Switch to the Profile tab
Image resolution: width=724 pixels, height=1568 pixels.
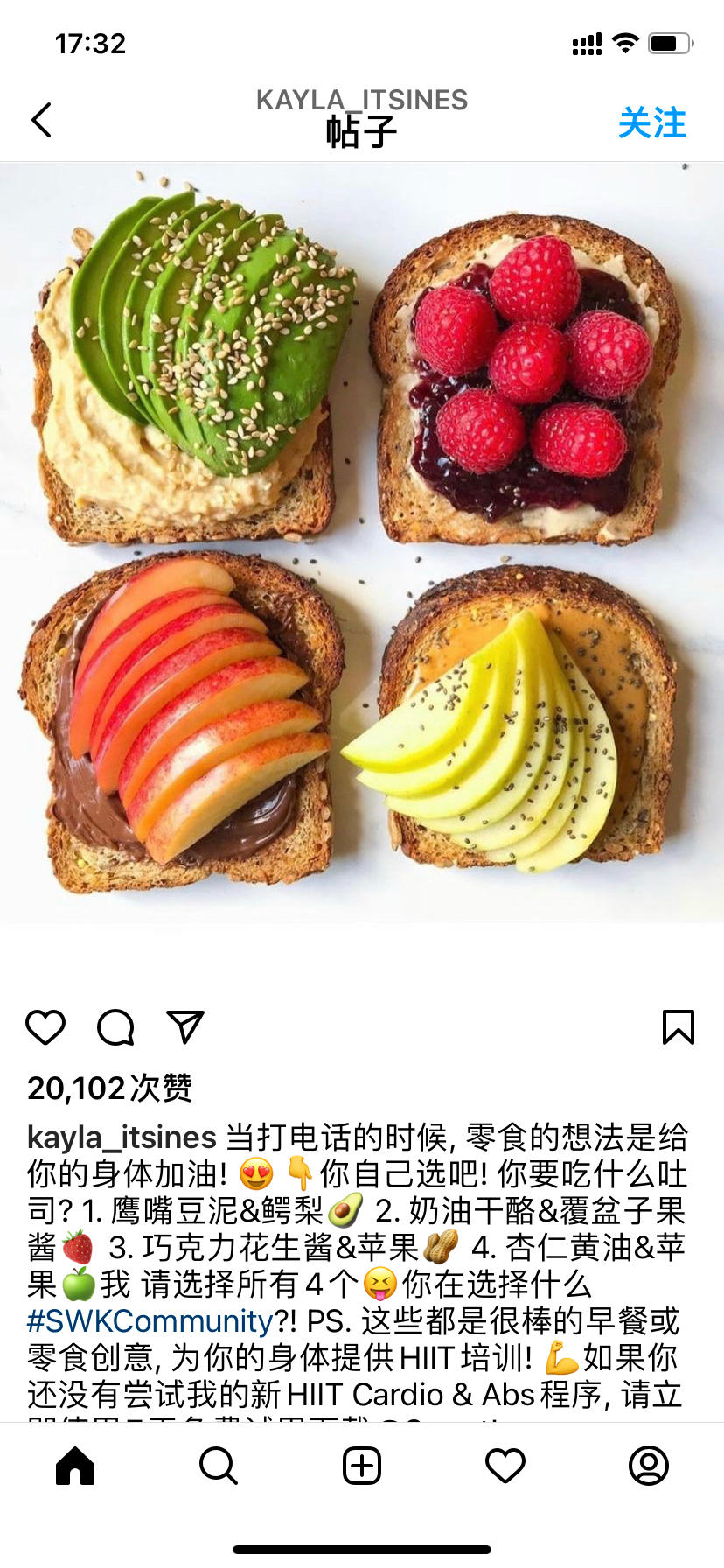649,1465
